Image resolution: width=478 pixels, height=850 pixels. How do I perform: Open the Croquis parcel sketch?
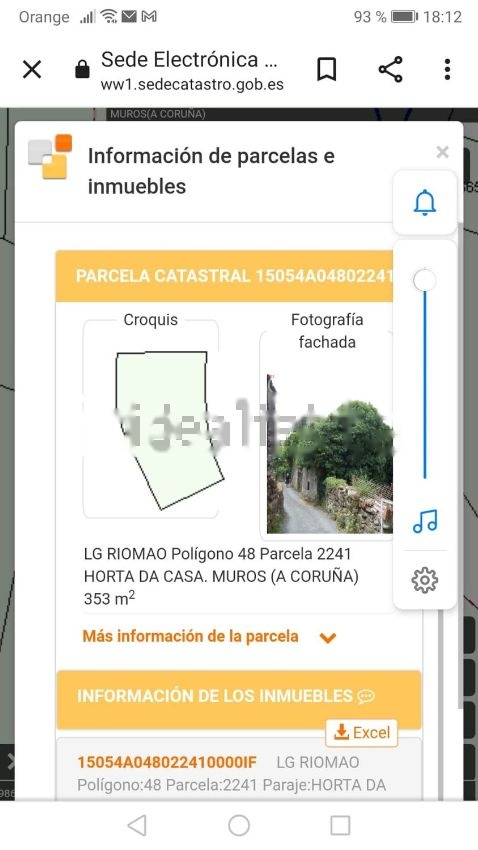click(151, 419)
